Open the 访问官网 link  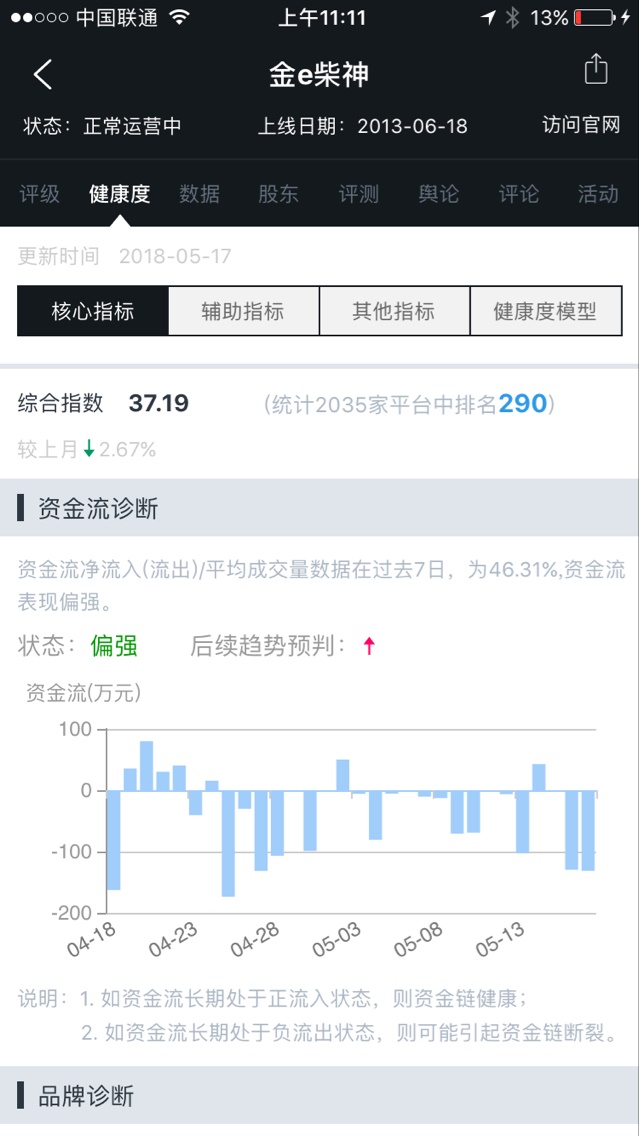tap(581, 126)
